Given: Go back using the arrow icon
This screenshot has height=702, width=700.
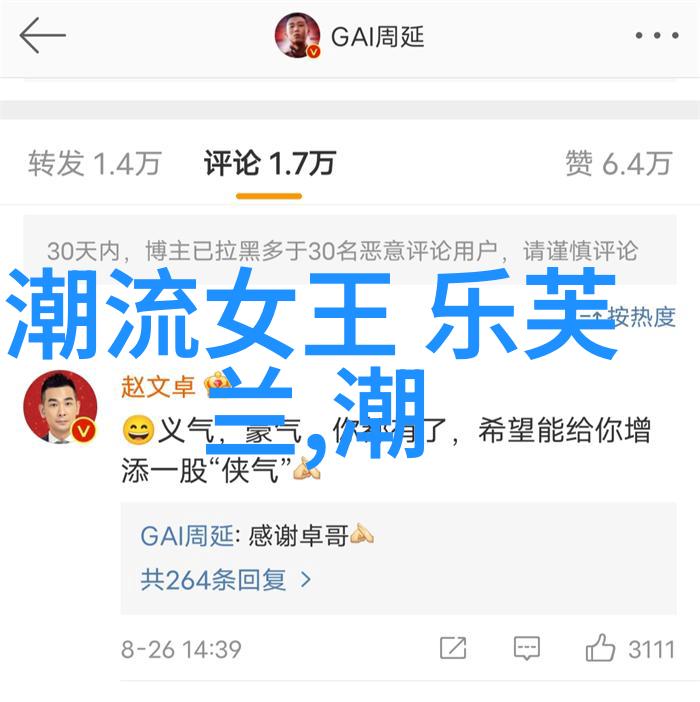Looking at the screenshot, I should coord(42,38).
